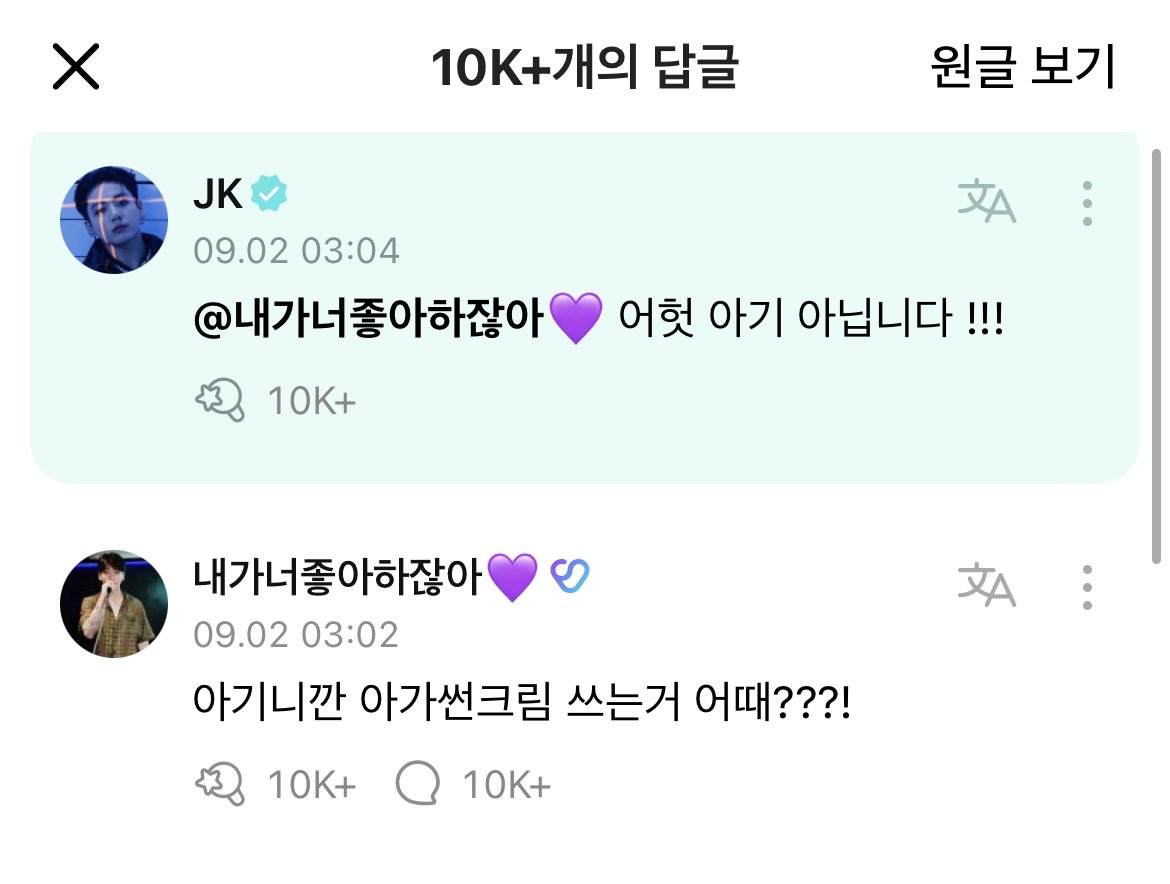View 내가너좋아하잖아's profile picture
The image size is (1170, 884).
pyautogui.click(x=114, y=604)
